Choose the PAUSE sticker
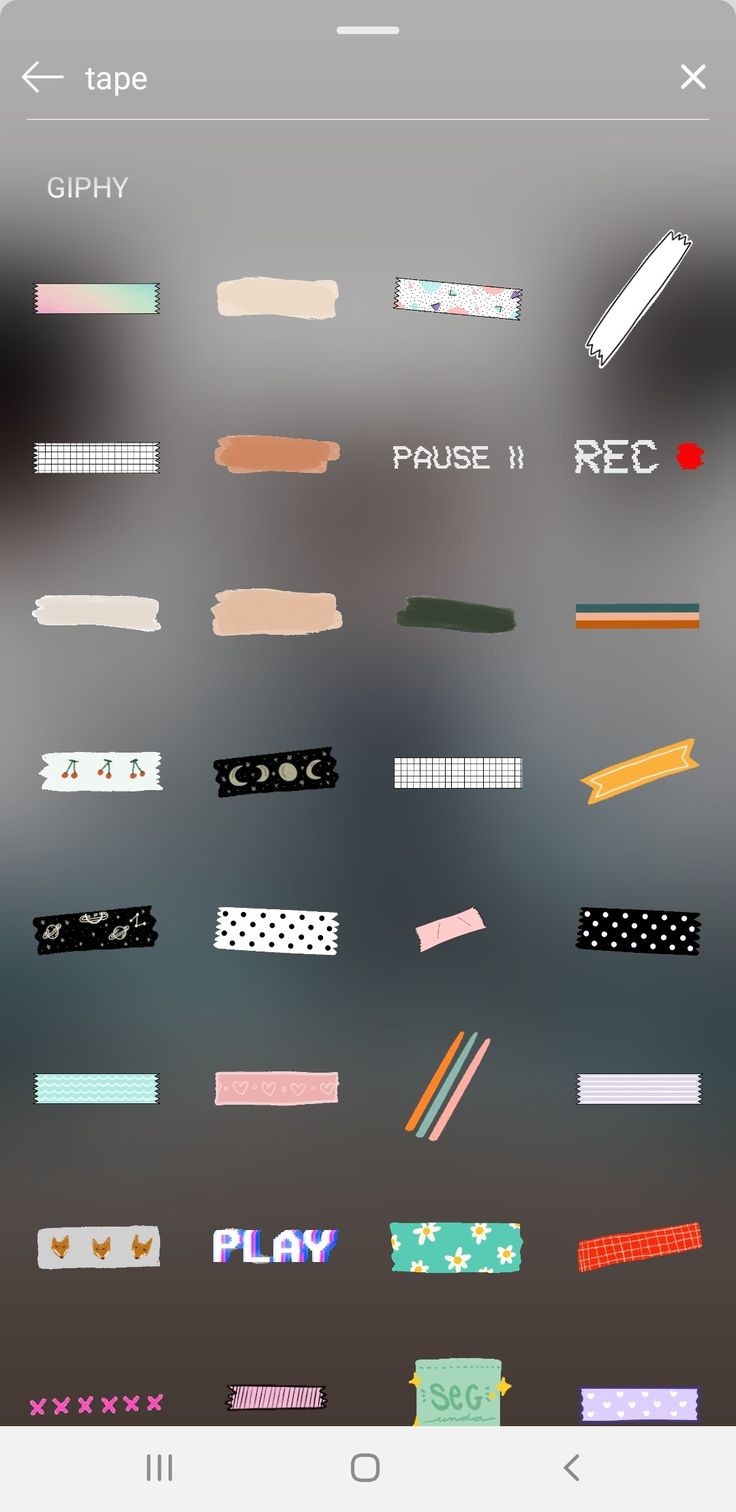This screenshot has height=1512, width=736. pos(458,458)
